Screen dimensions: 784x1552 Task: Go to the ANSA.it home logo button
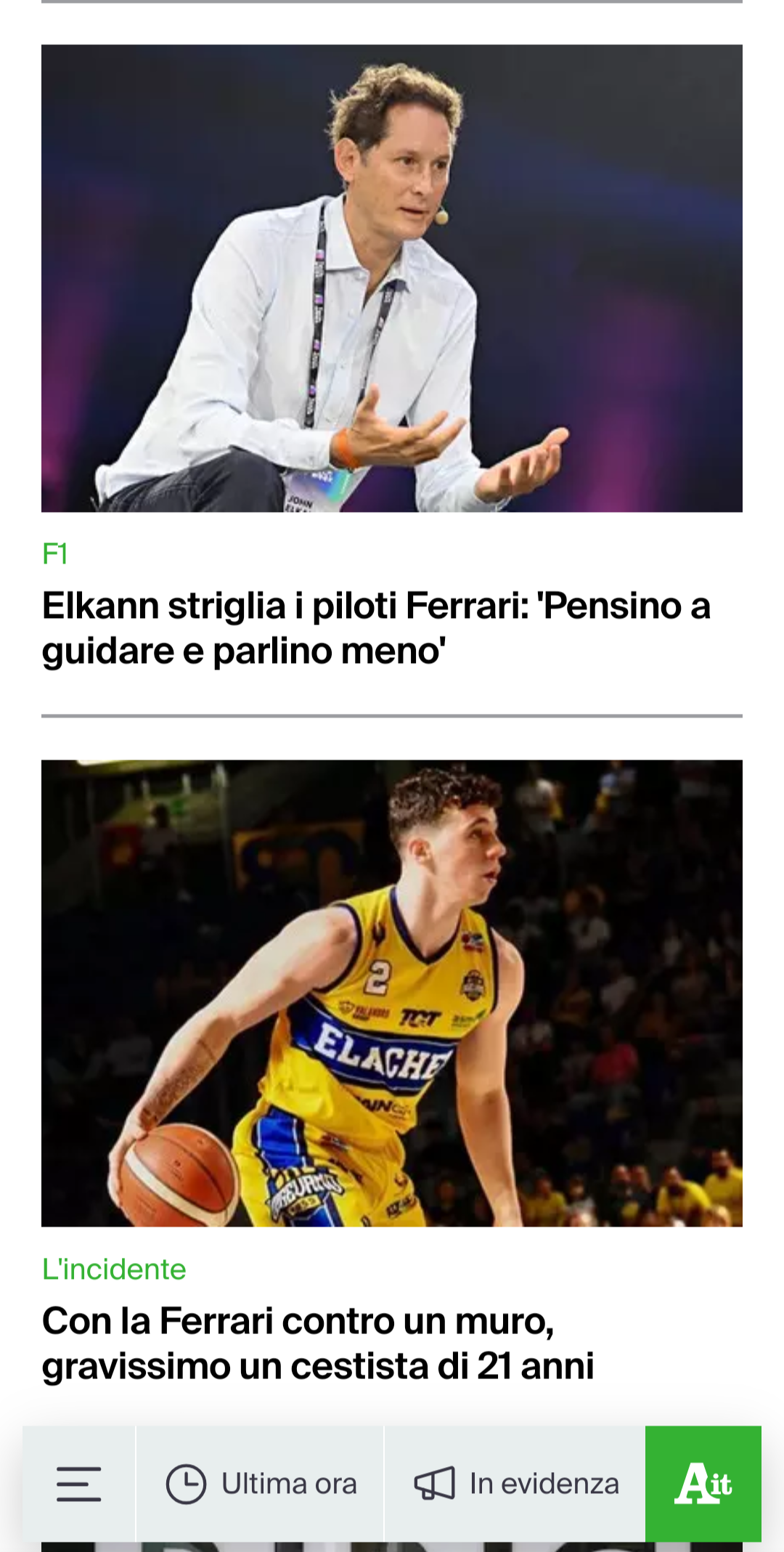point(703,1484)
